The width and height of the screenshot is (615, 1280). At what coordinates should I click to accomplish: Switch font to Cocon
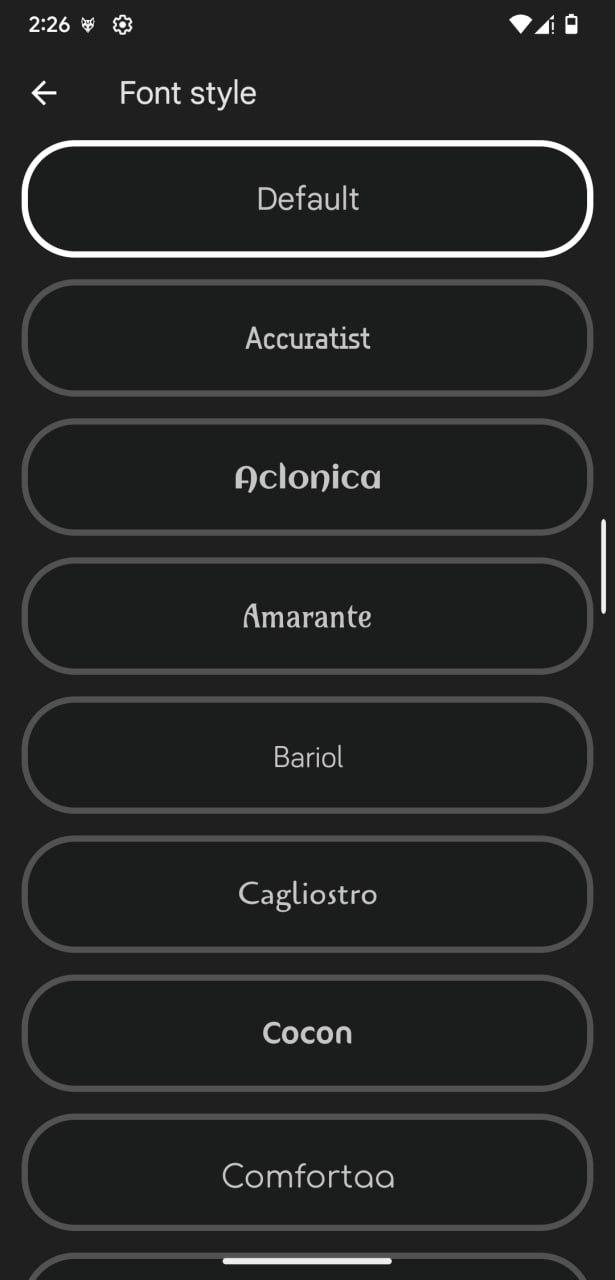tap(307, 1033)
